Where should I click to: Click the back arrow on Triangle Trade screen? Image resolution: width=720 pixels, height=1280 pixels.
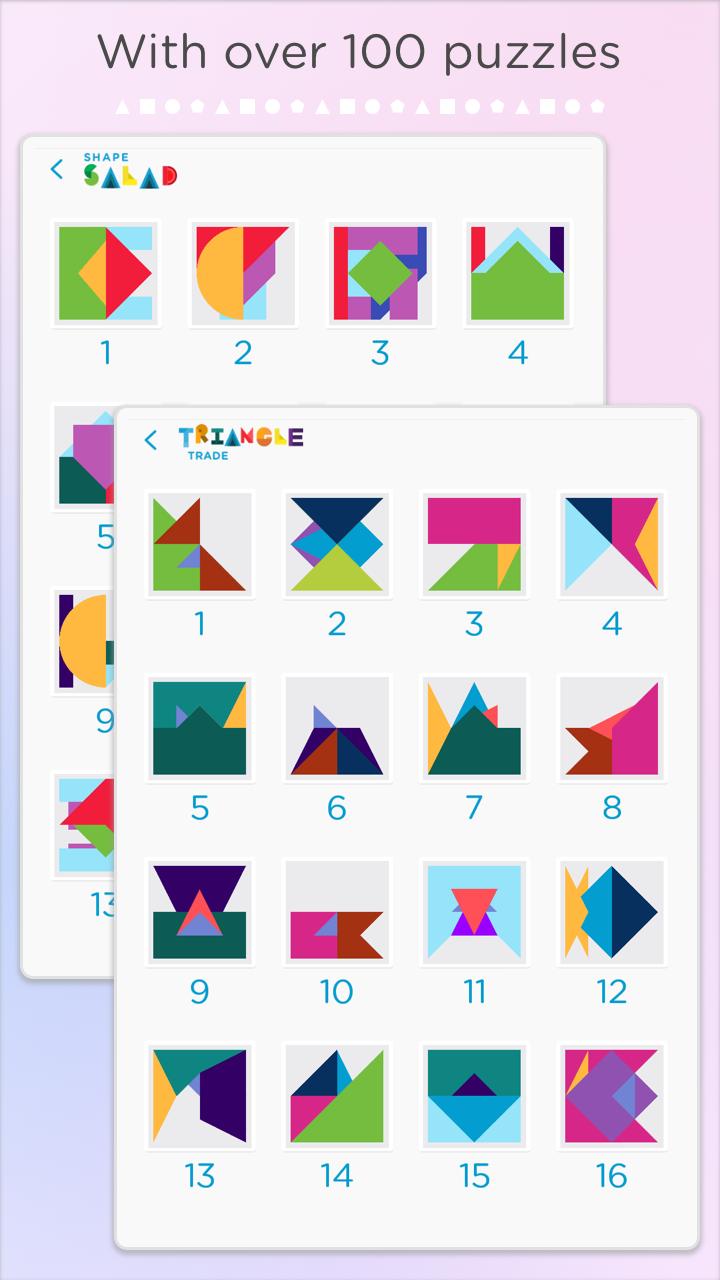pos(150,440)
